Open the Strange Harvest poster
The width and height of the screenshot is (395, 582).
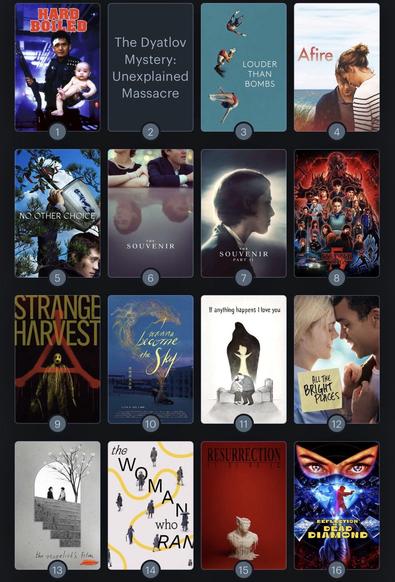pos(58,359)
